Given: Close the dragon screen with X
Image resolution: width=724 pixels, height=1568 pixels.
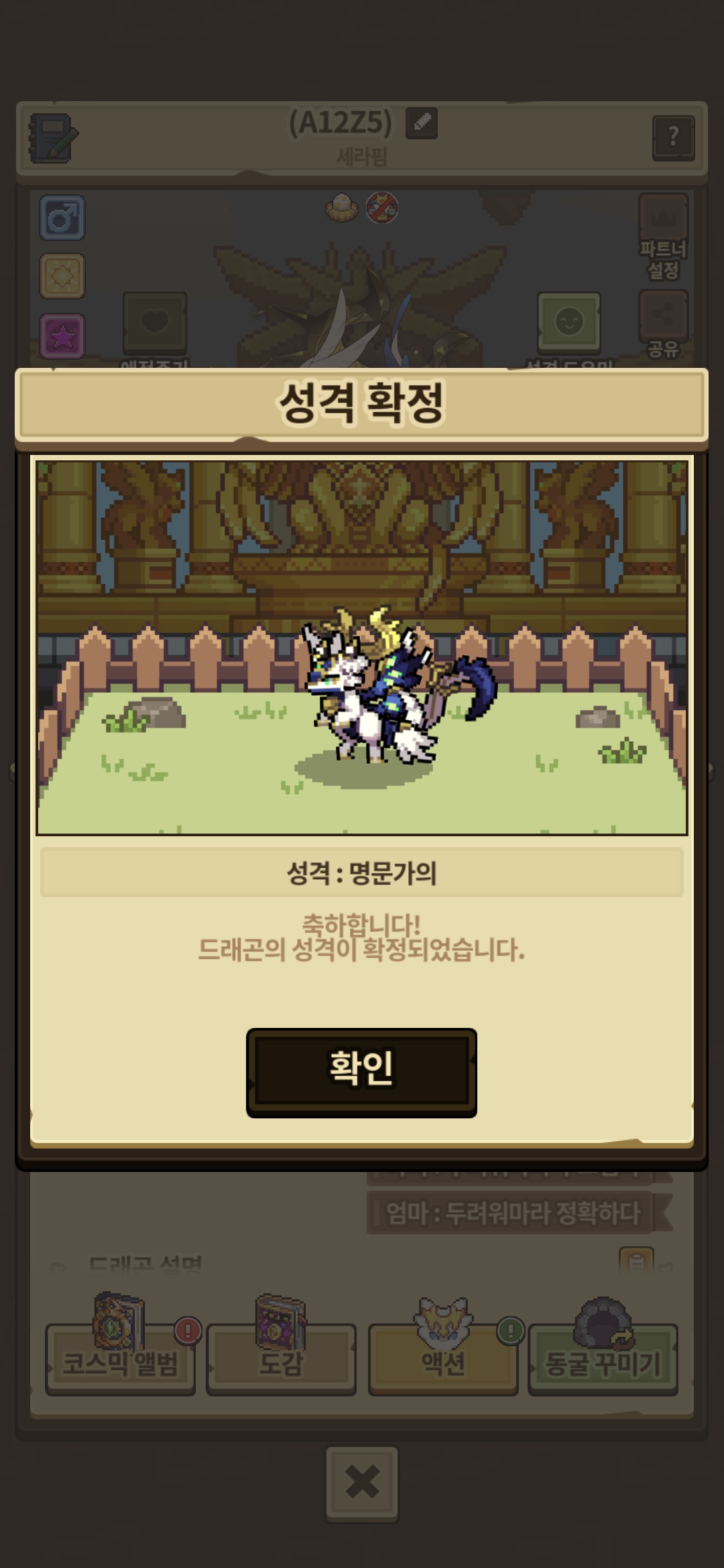Looking at the screenshot, I should (362, 1483).
